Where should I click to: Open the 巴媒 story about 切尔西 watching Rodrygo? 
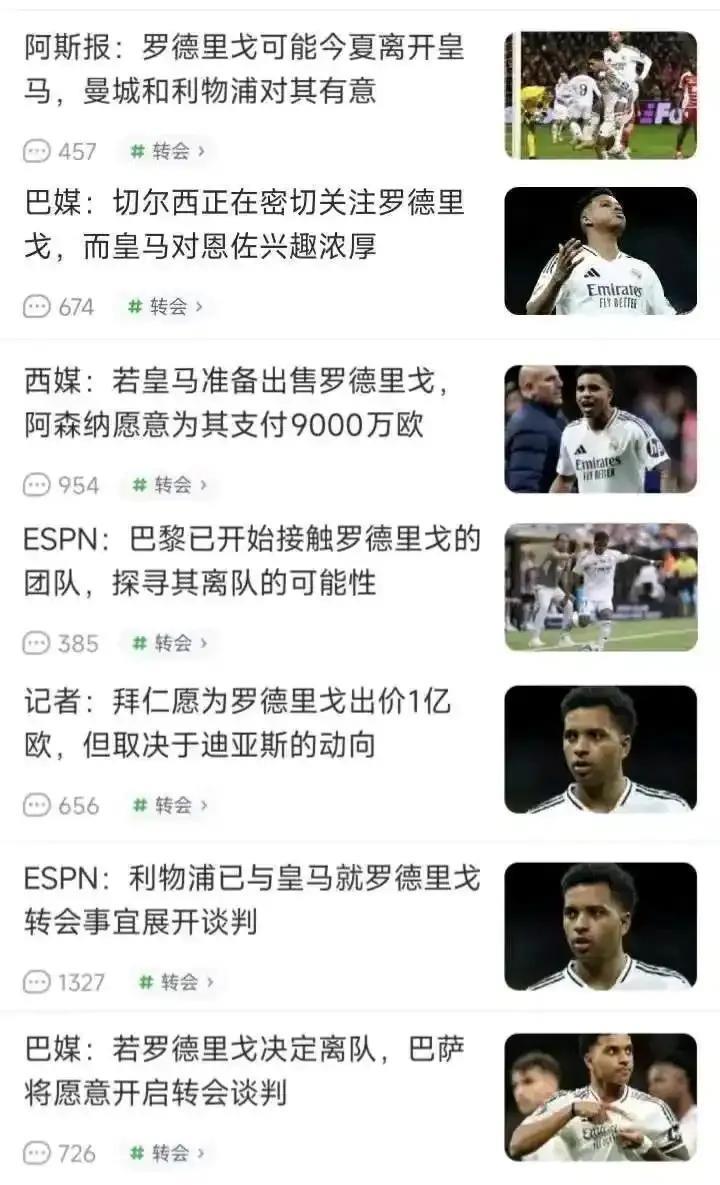click(245, 224)
